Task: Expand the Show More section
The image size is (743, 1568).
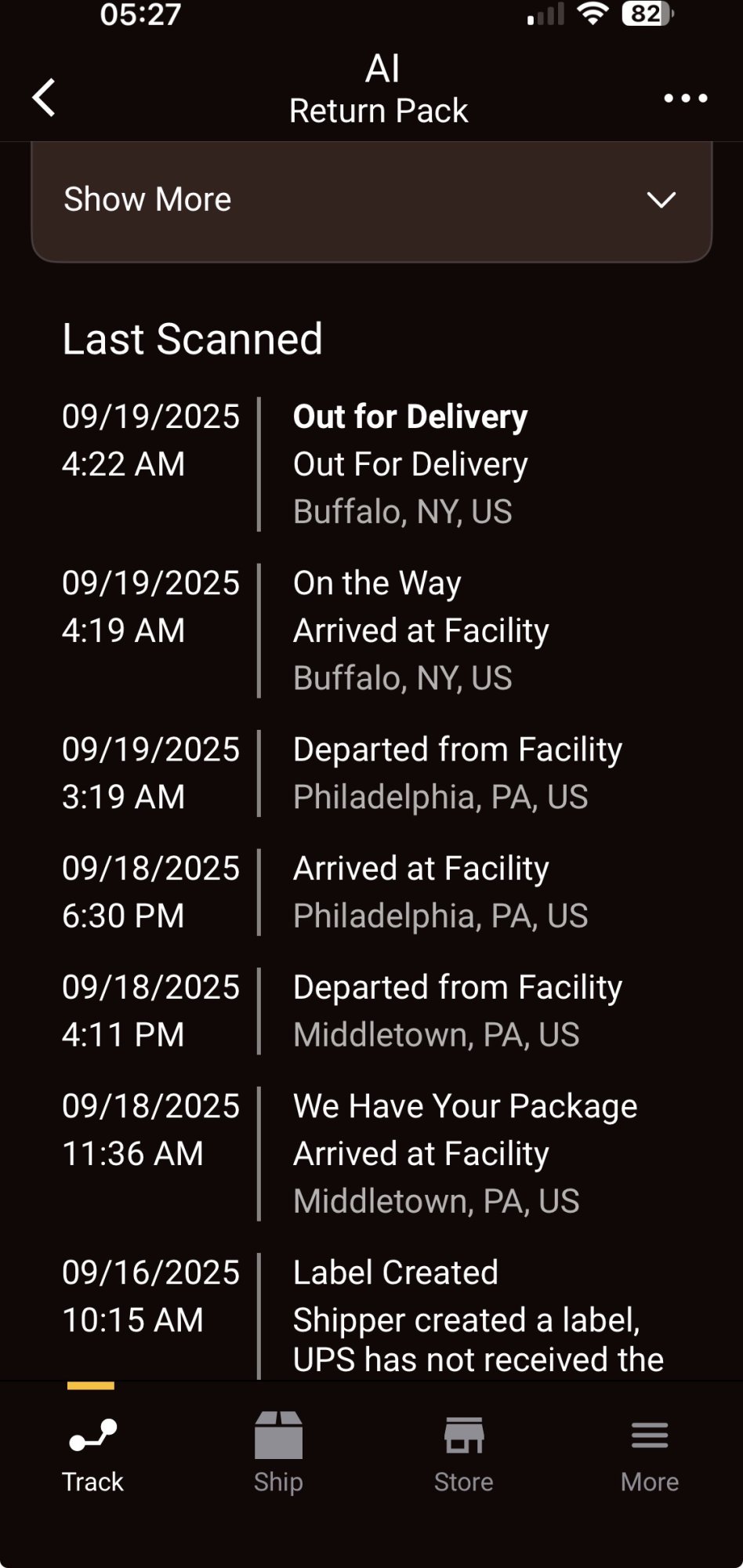Action: pyautogui.click(x=371, y=200)
